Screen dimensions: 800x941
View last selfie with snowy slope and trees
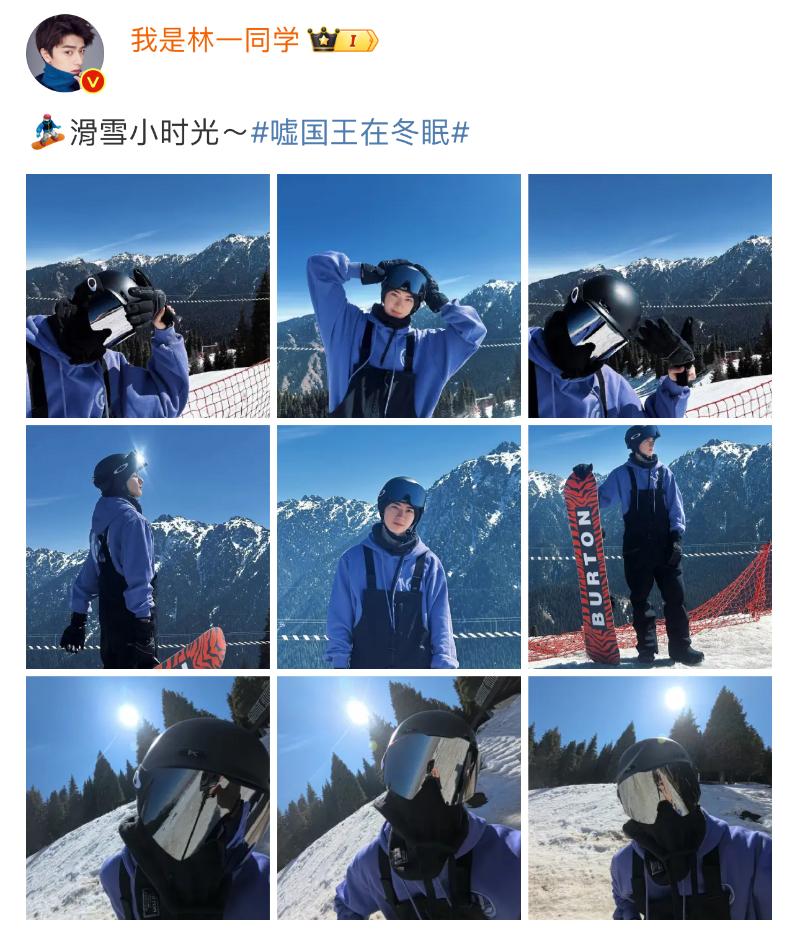coord(650,798)
